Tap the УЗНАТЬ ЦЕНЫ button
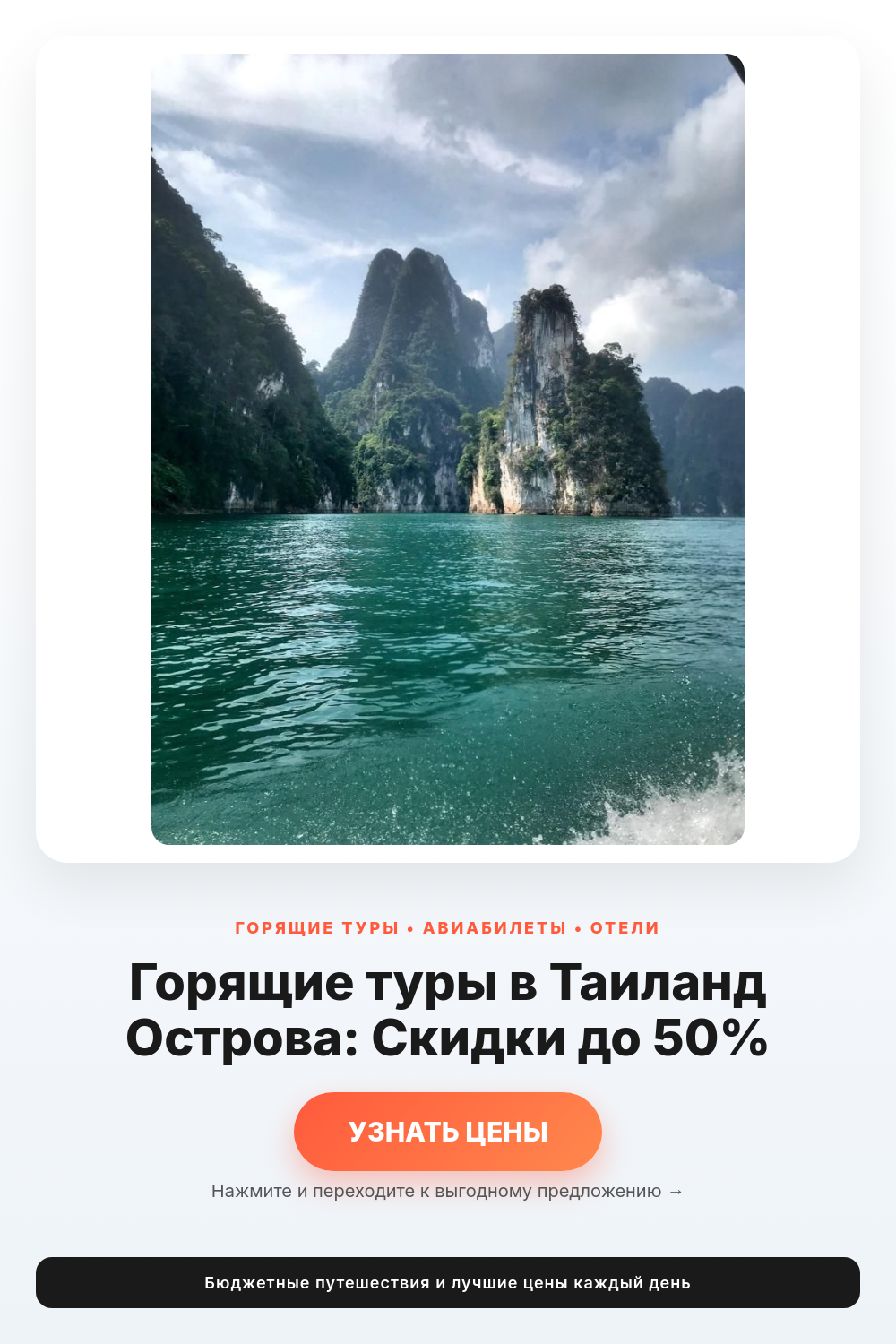This screenshot has height=1344, width=896. (448, 1132)
